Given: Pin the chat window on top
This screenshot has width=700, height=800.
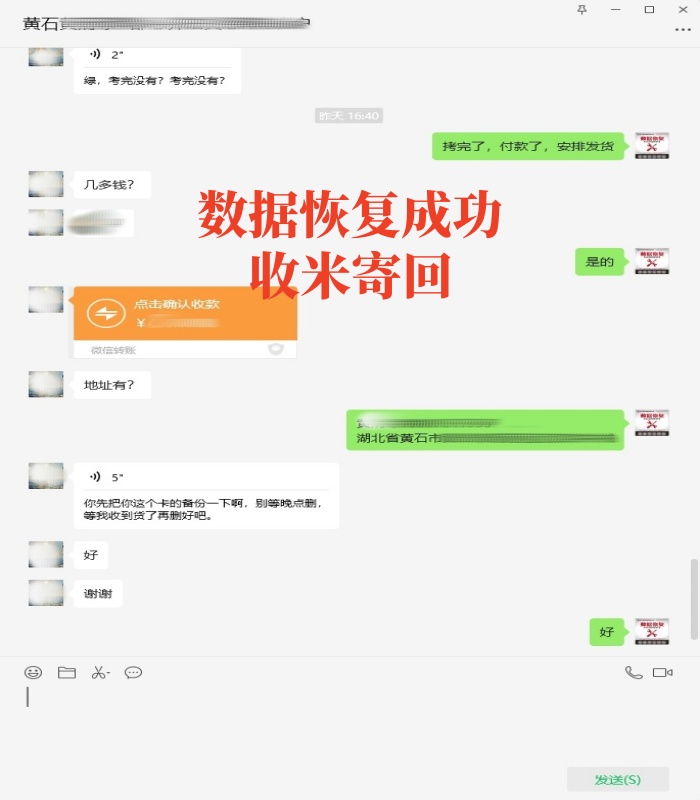Looking at the screenshot, I should coord(583,9).
